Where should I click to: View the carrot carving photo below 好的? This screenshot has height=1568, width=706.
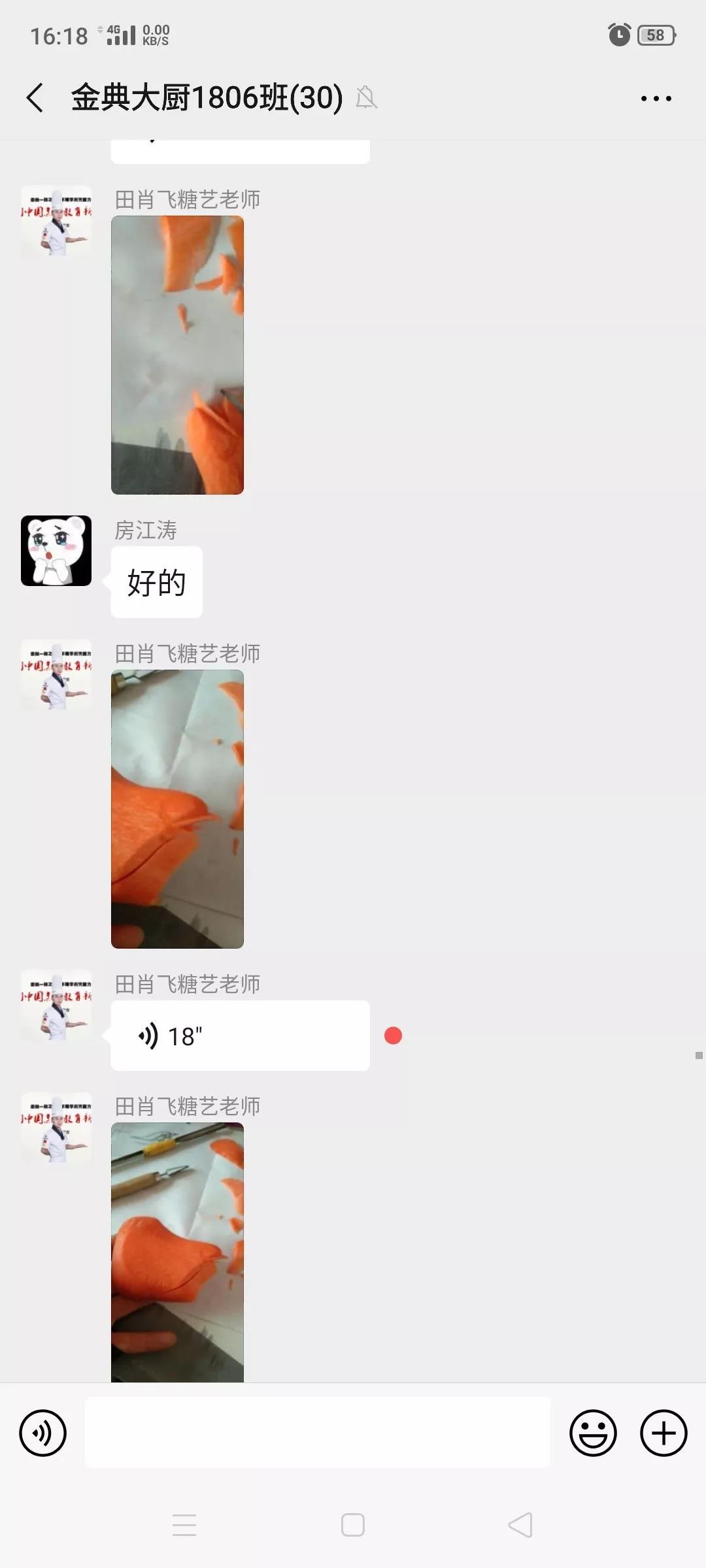[177, 809]
